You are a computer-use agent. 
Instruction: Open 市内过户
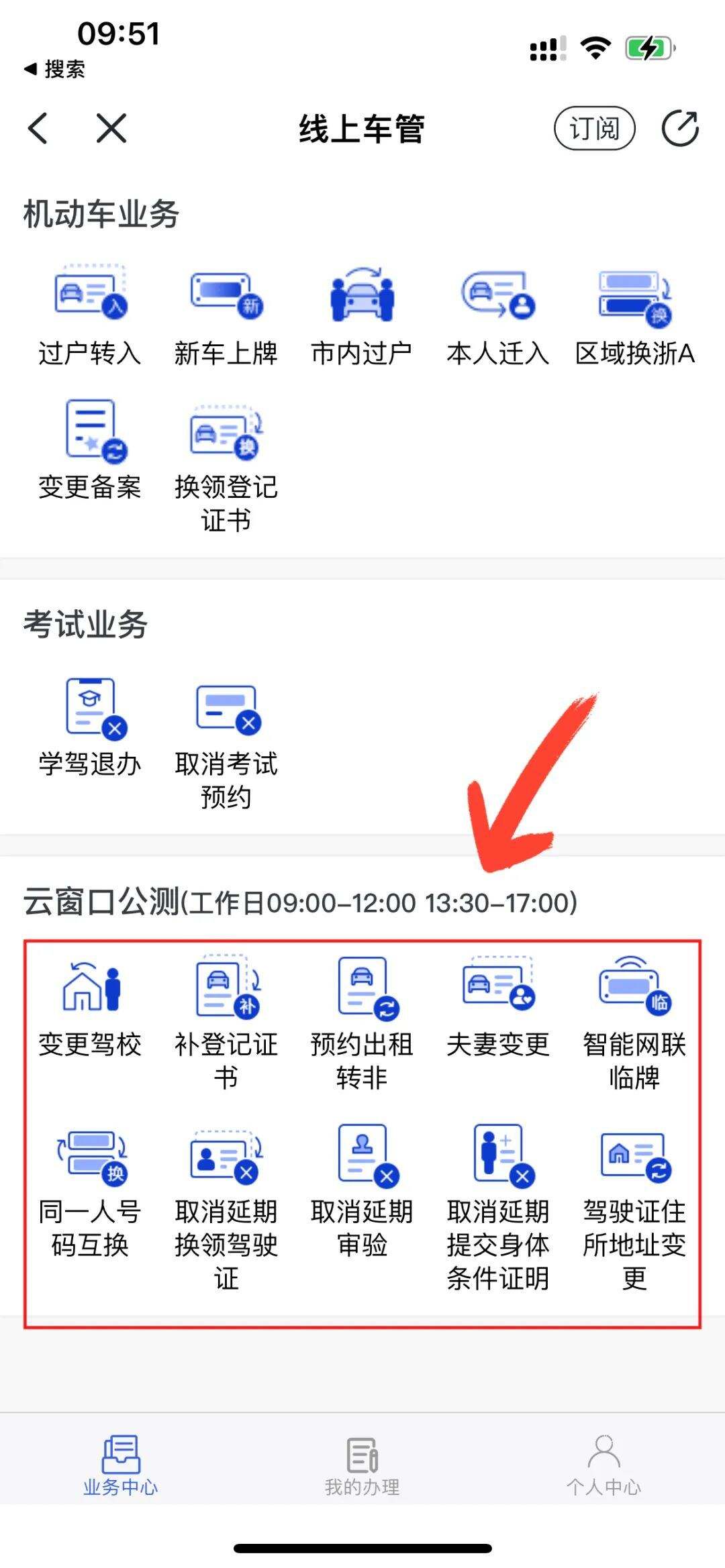coord(362,317)
